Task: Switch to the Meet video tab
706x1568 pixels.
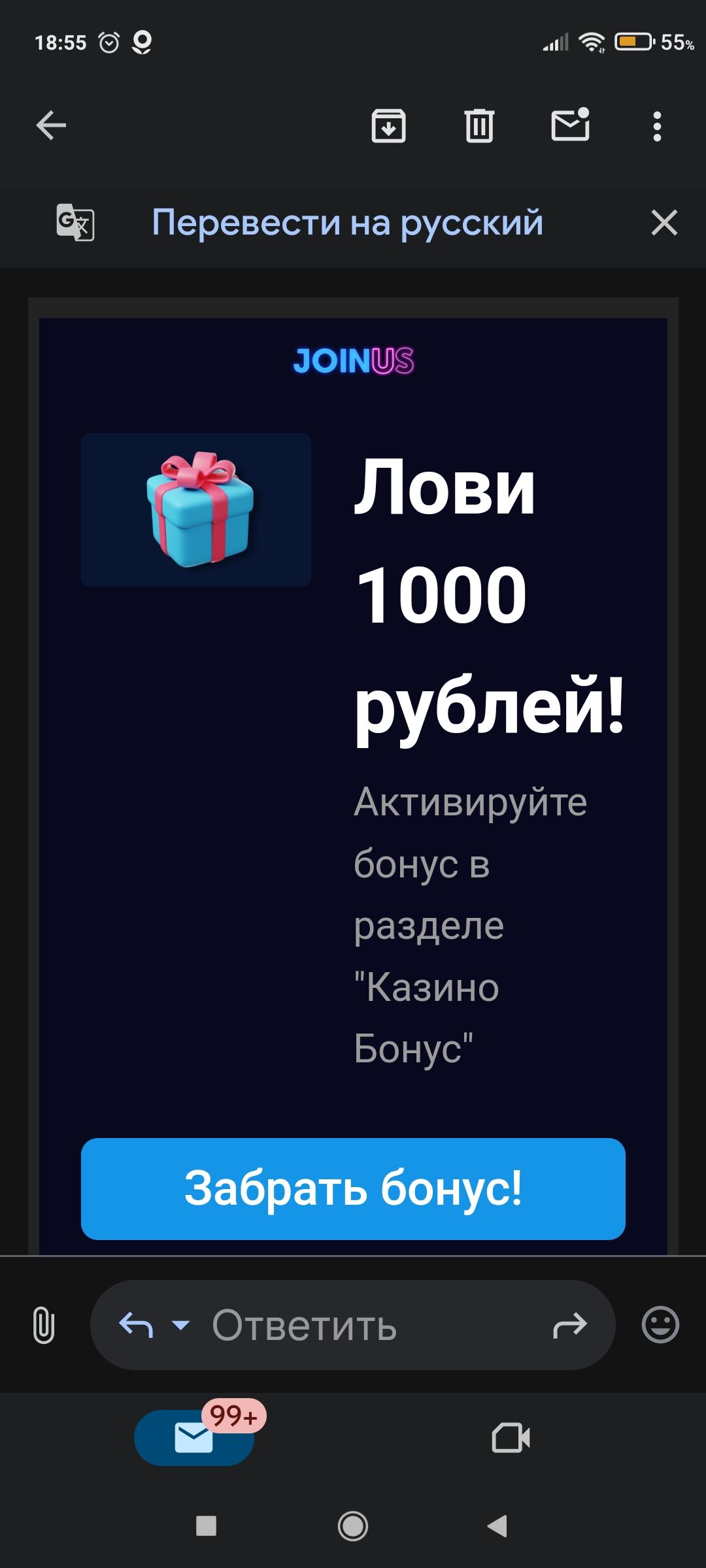Action: 511,1437
